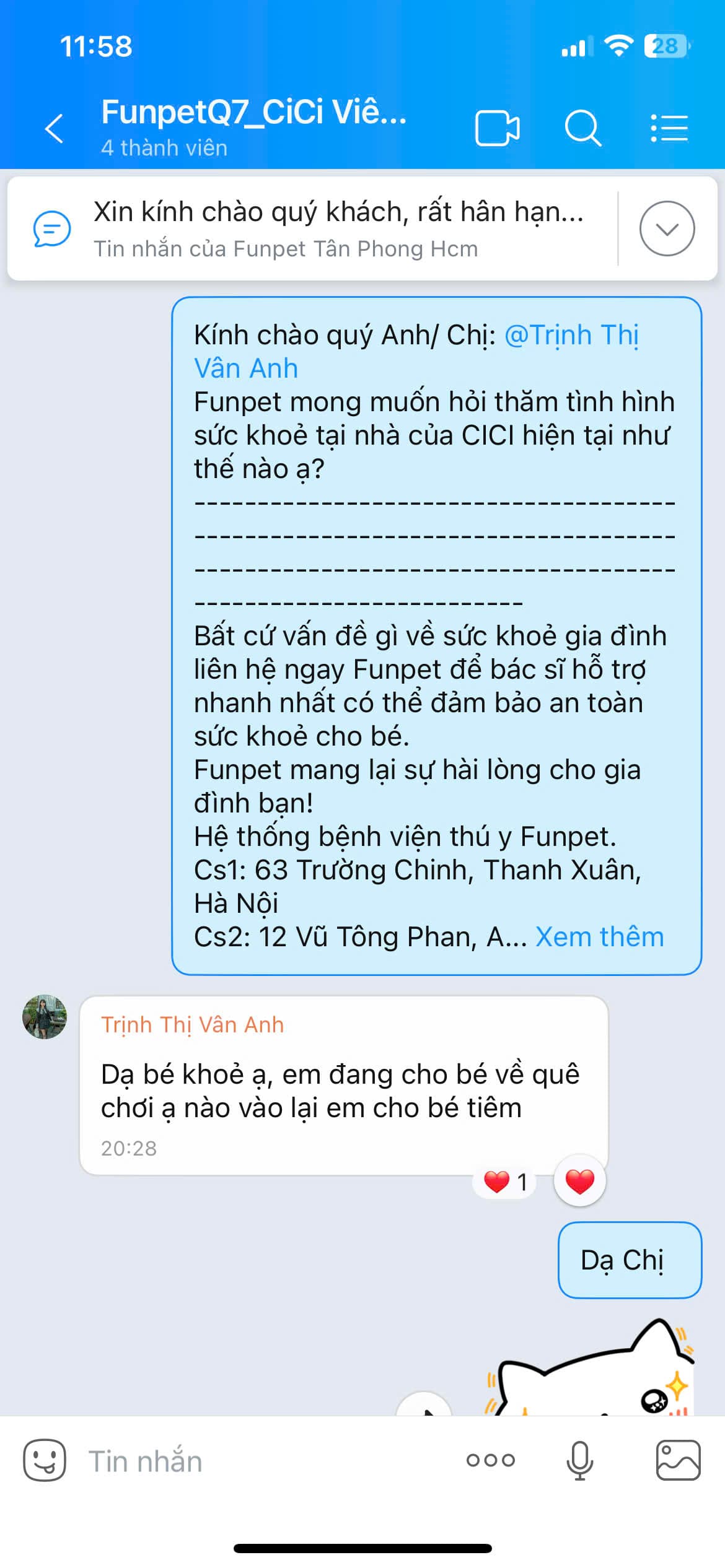Screen dimensions: 725x1568
Task: Open the group name header info
Action: pos(254,127)
